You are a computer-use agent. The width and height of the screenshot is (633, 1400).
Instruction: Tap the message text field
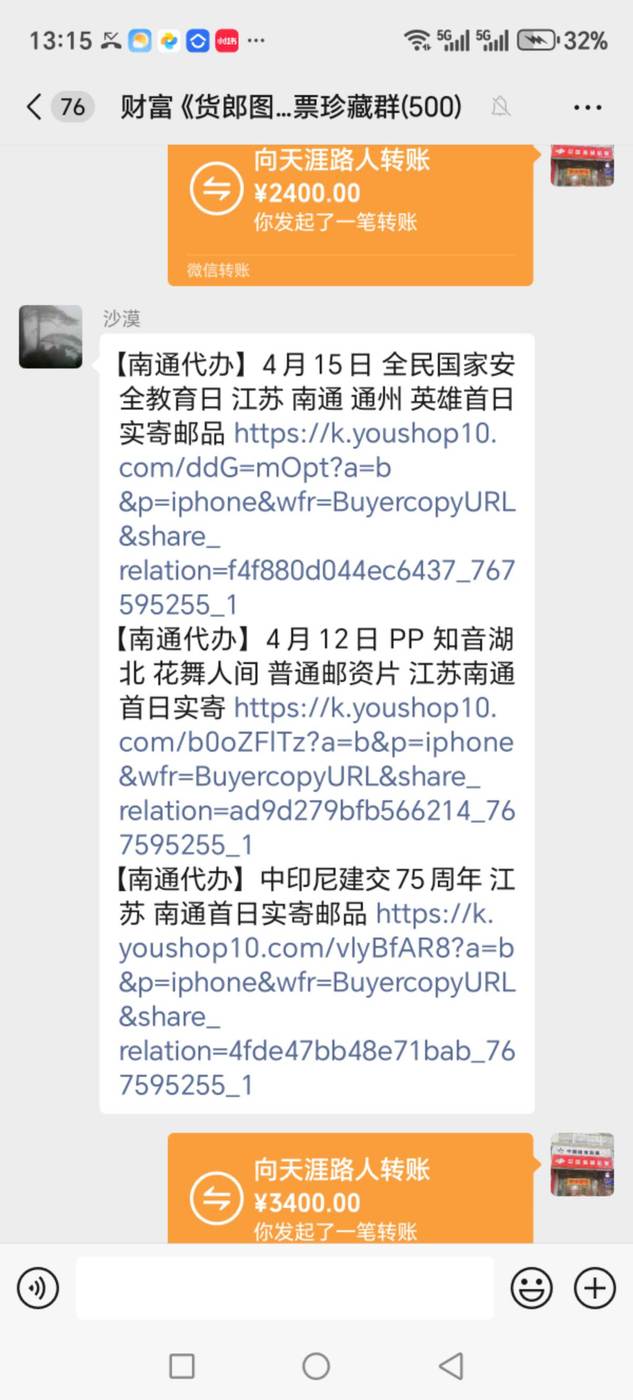(x=285, y=1288)
